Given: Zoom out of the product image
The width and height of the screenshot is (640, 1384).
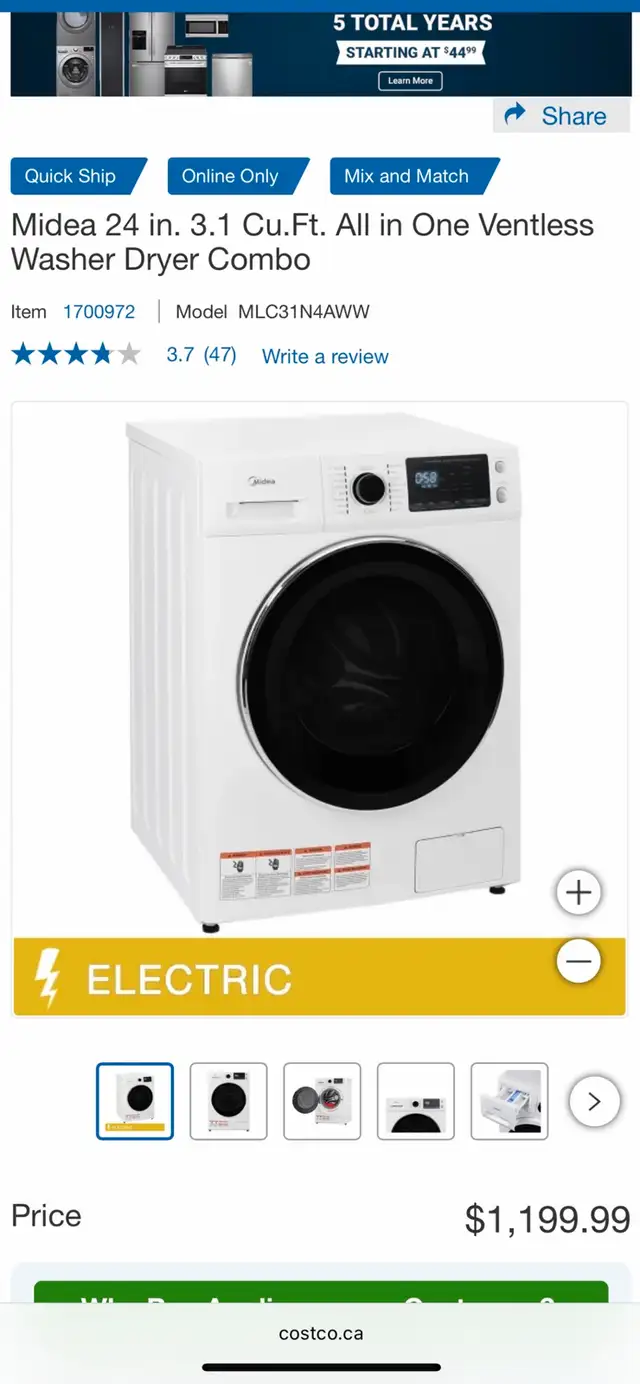Looking at the screenshot, I should (x=579, y=963).
